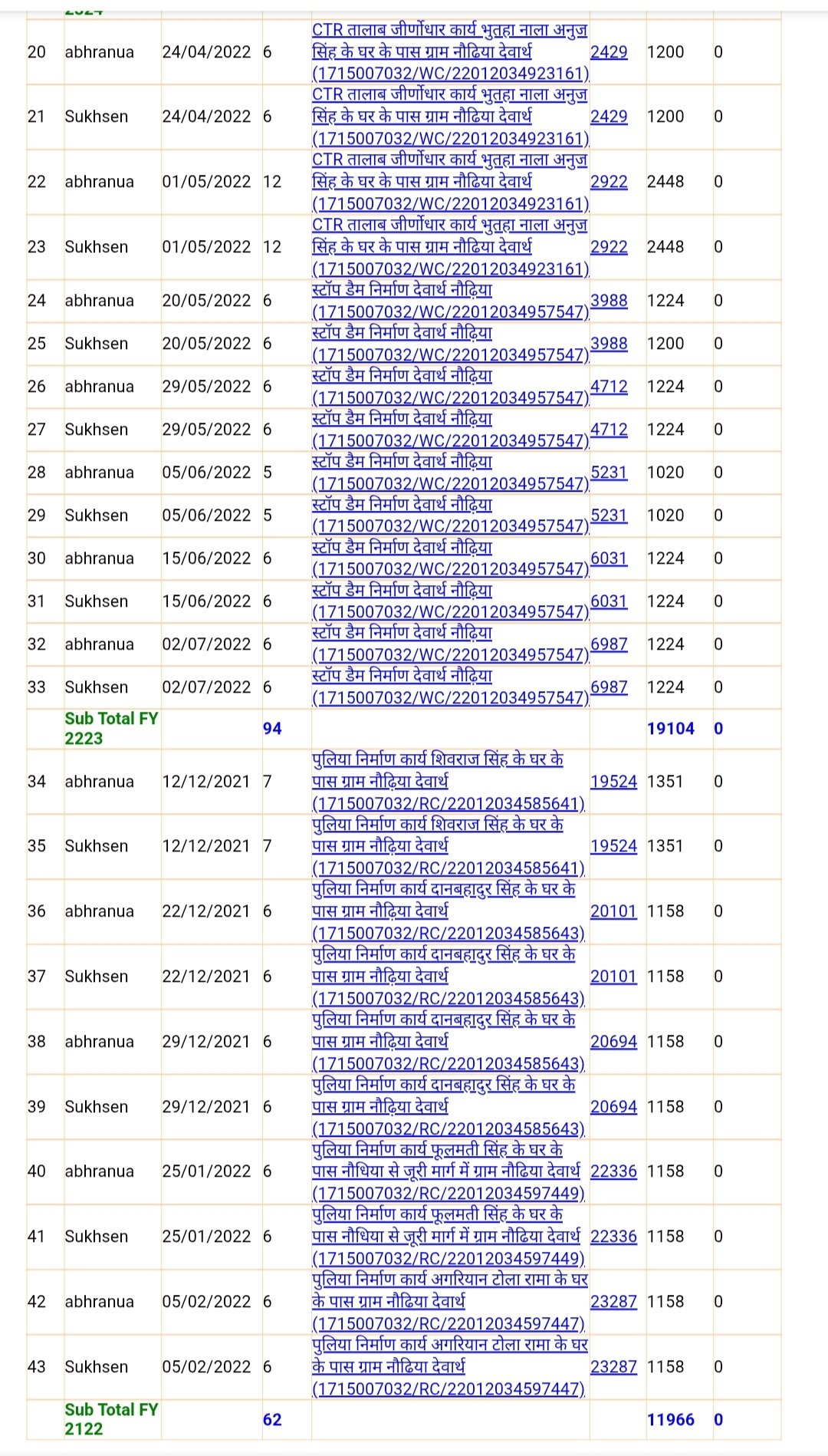Open muster roll 2922 link in row 22
Viewport: 828px width, 1456px height.
pos(609,182)
